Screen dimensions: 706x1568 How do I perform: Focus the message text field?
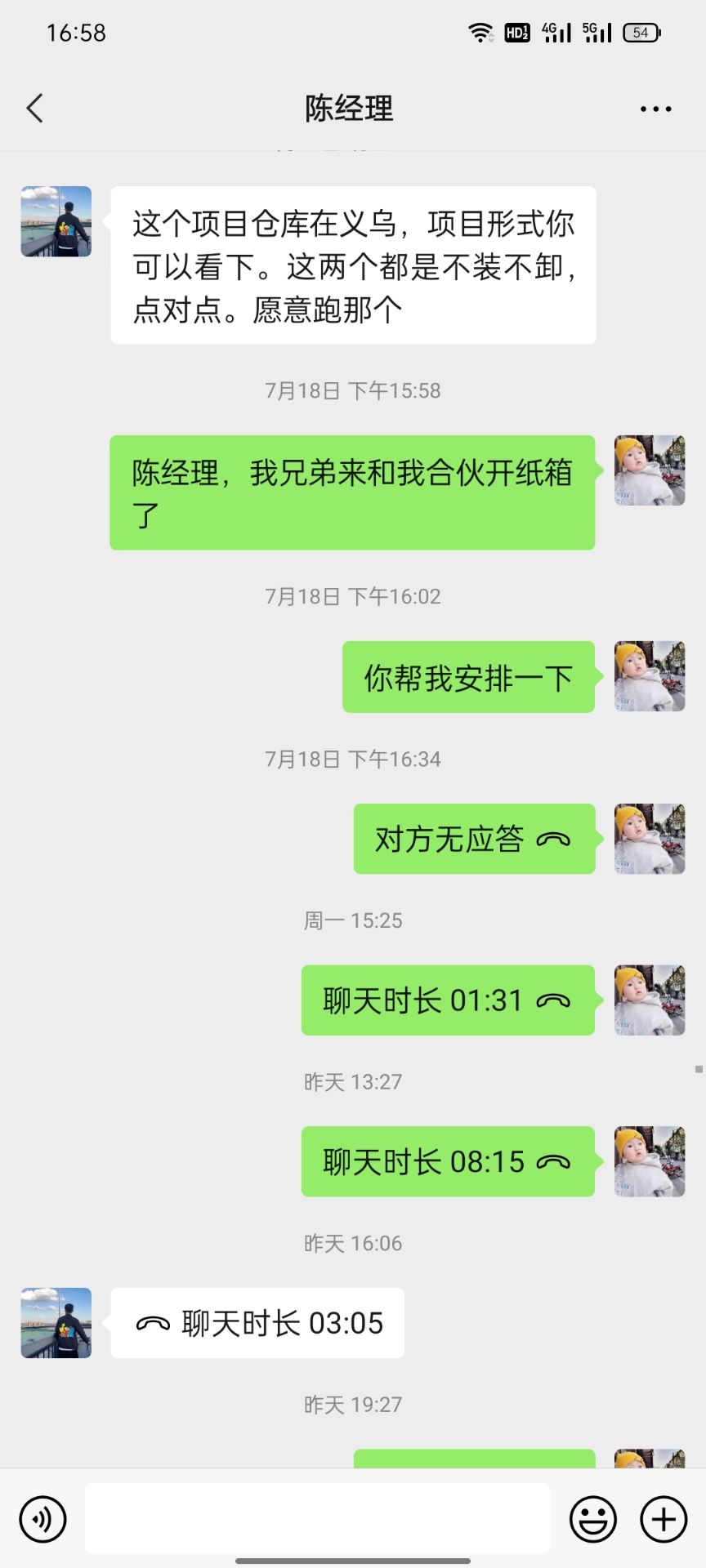click(x=317, y=1517)
